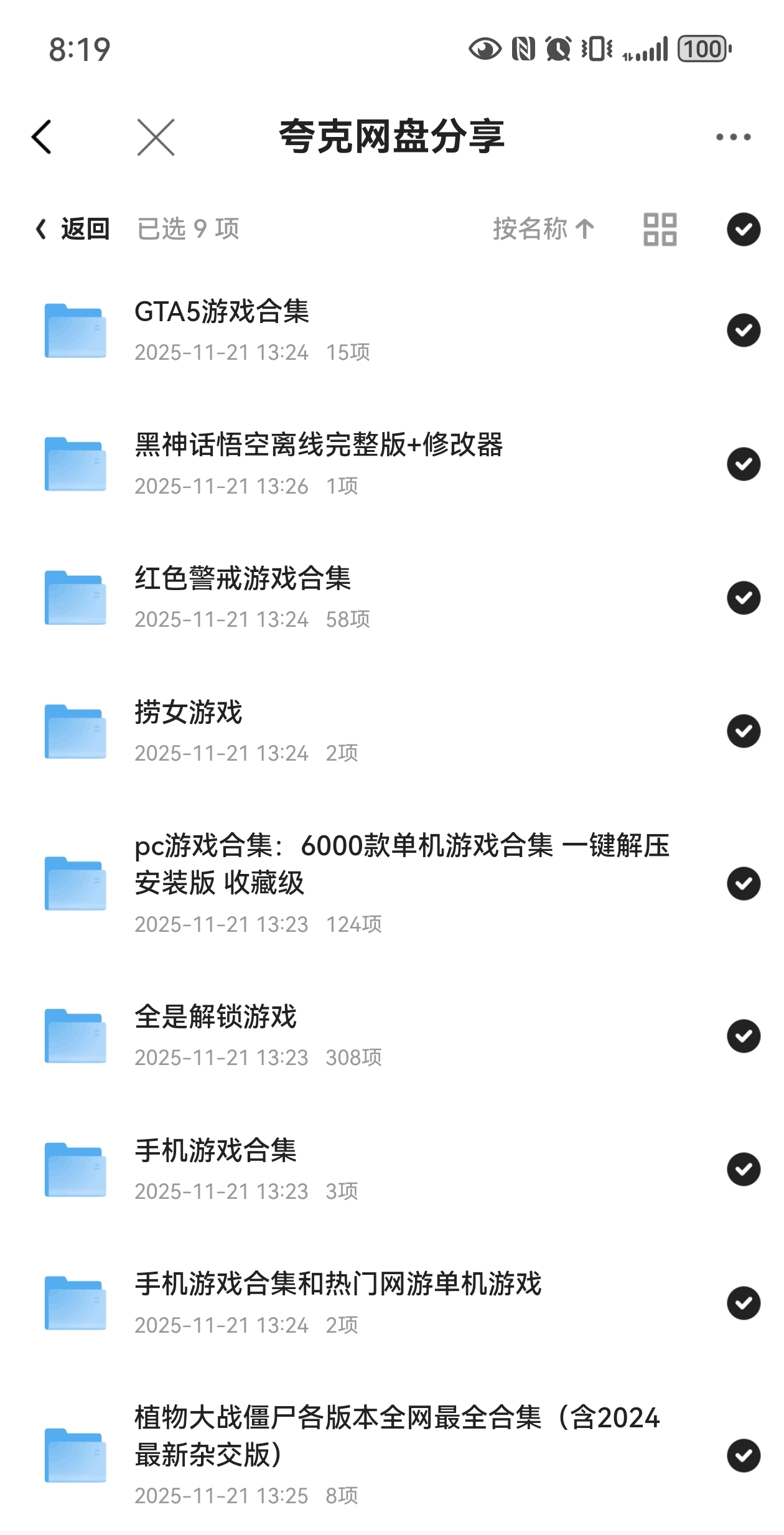Screen dimensions: 784x1535
Task: Deselect 黑神话悟空离线完整版+修改器 checkbox
Action: pos(744,464)
